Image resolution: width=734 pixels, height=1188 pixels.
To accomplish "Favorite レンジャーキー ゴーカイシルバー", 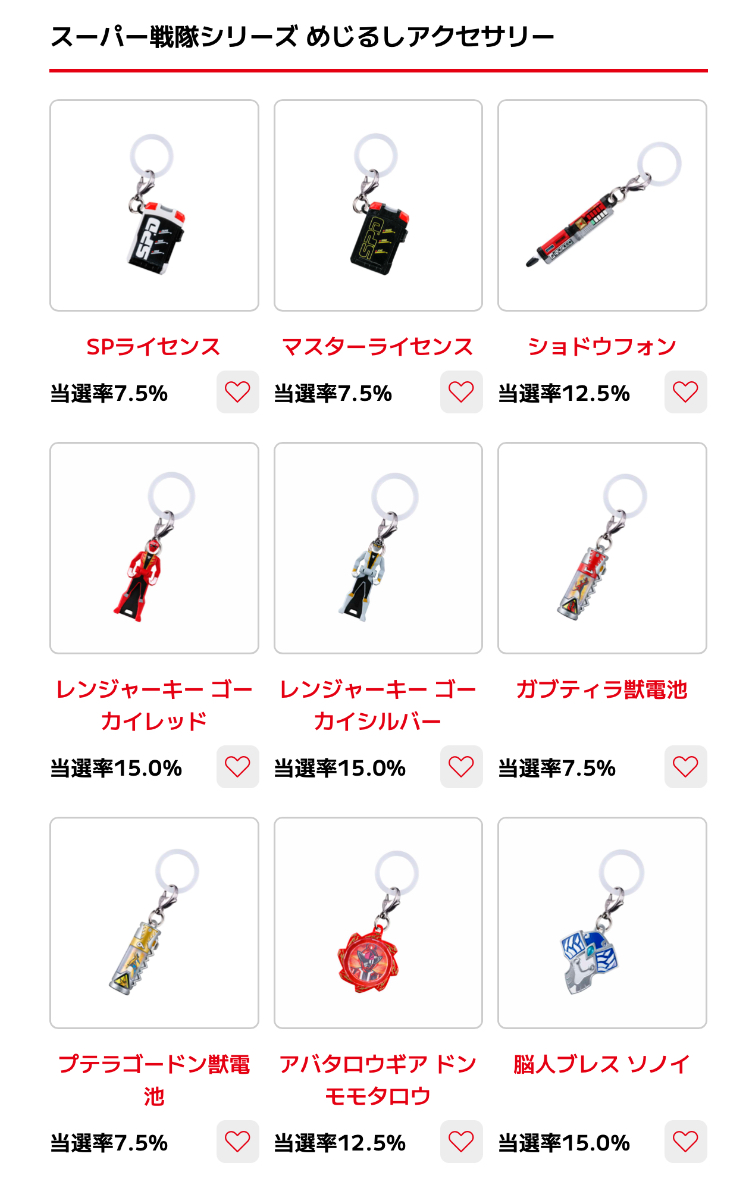I will tap(461, 767).
